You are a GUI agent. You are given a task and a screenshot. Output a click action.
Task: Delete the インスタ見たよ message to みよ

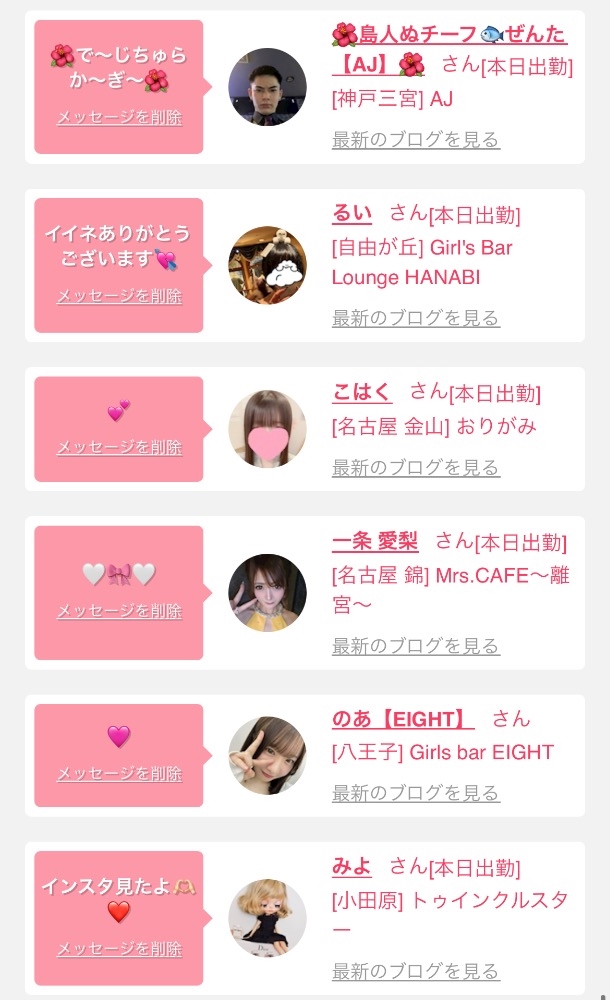[119, 948]
